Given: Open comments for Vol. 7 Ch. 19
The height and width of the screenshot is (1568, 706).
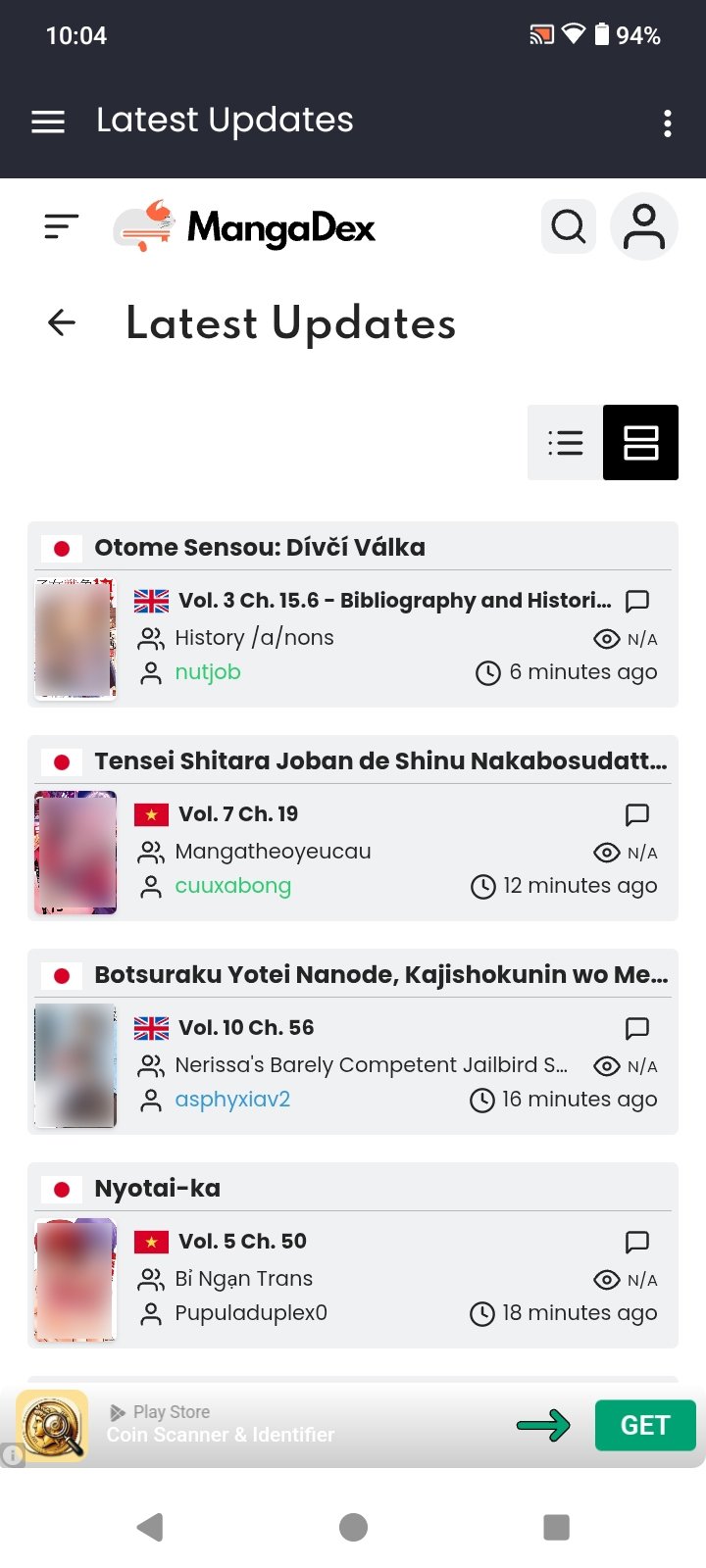Looking at the screenshot, I should (637, 814).
